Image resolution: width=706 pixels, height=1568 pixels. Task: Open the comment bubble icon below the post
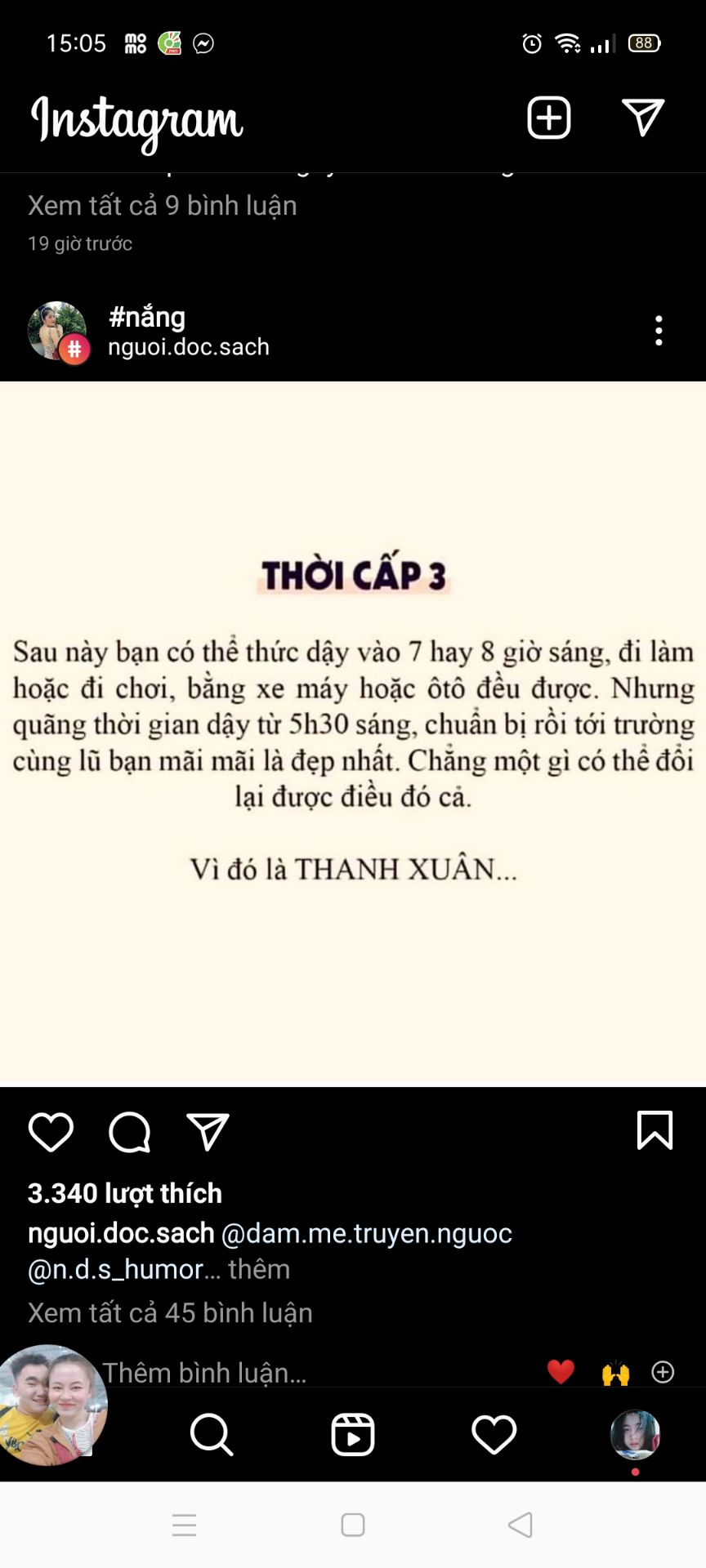pyautogui.click(x=129, y=1132)
